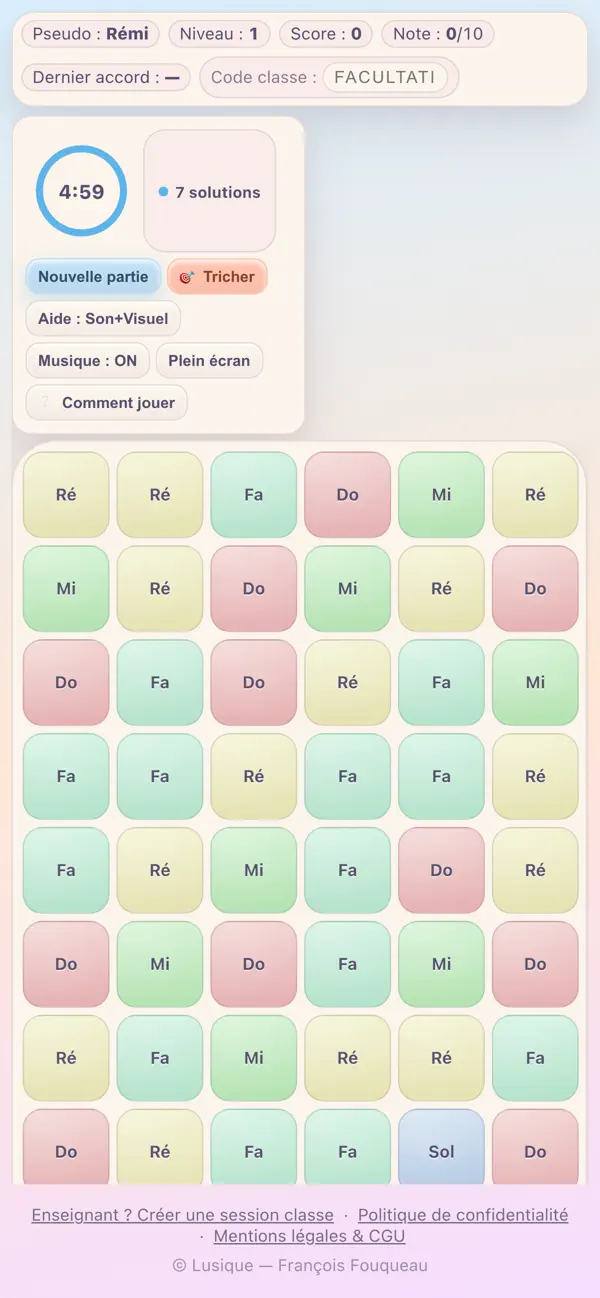The height and width of the screenshot is (1298, 600).
Task: Start a new game with Nouvelle partie
Action: 93,277
